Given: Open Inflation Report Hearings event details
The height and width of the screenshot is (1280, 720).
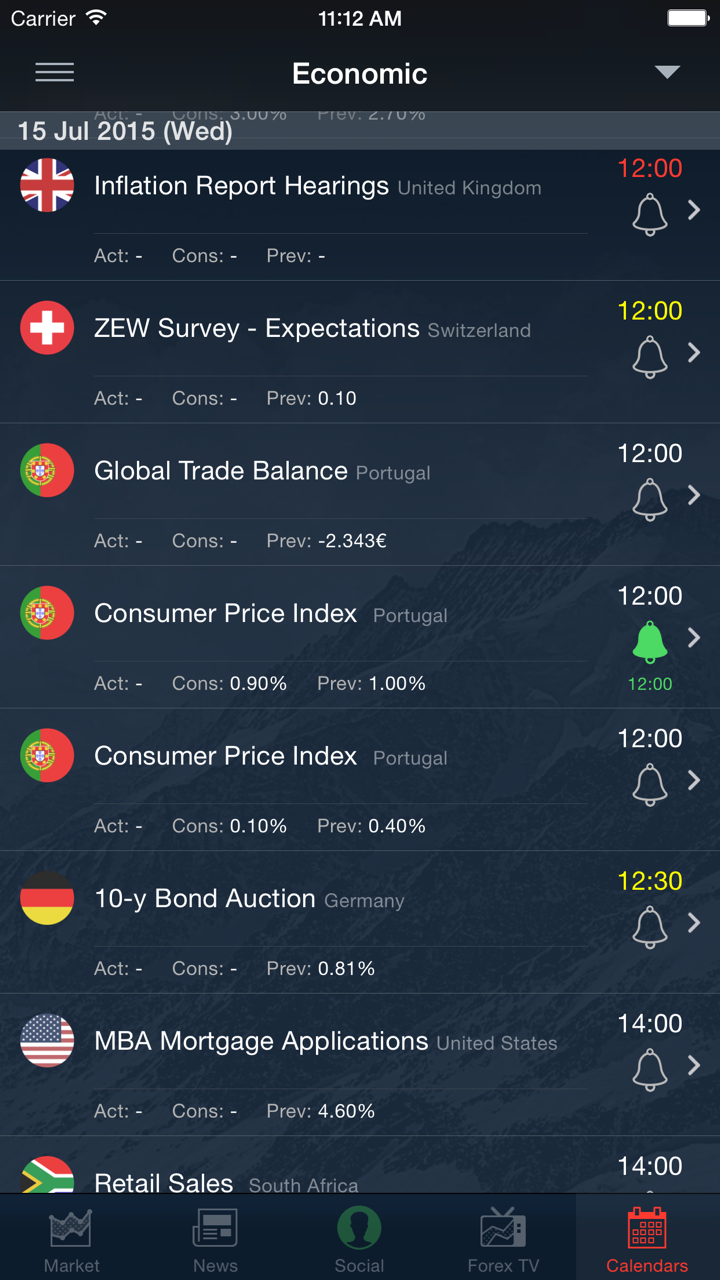Looking at the screenshot, I should [x=240, y=187].
